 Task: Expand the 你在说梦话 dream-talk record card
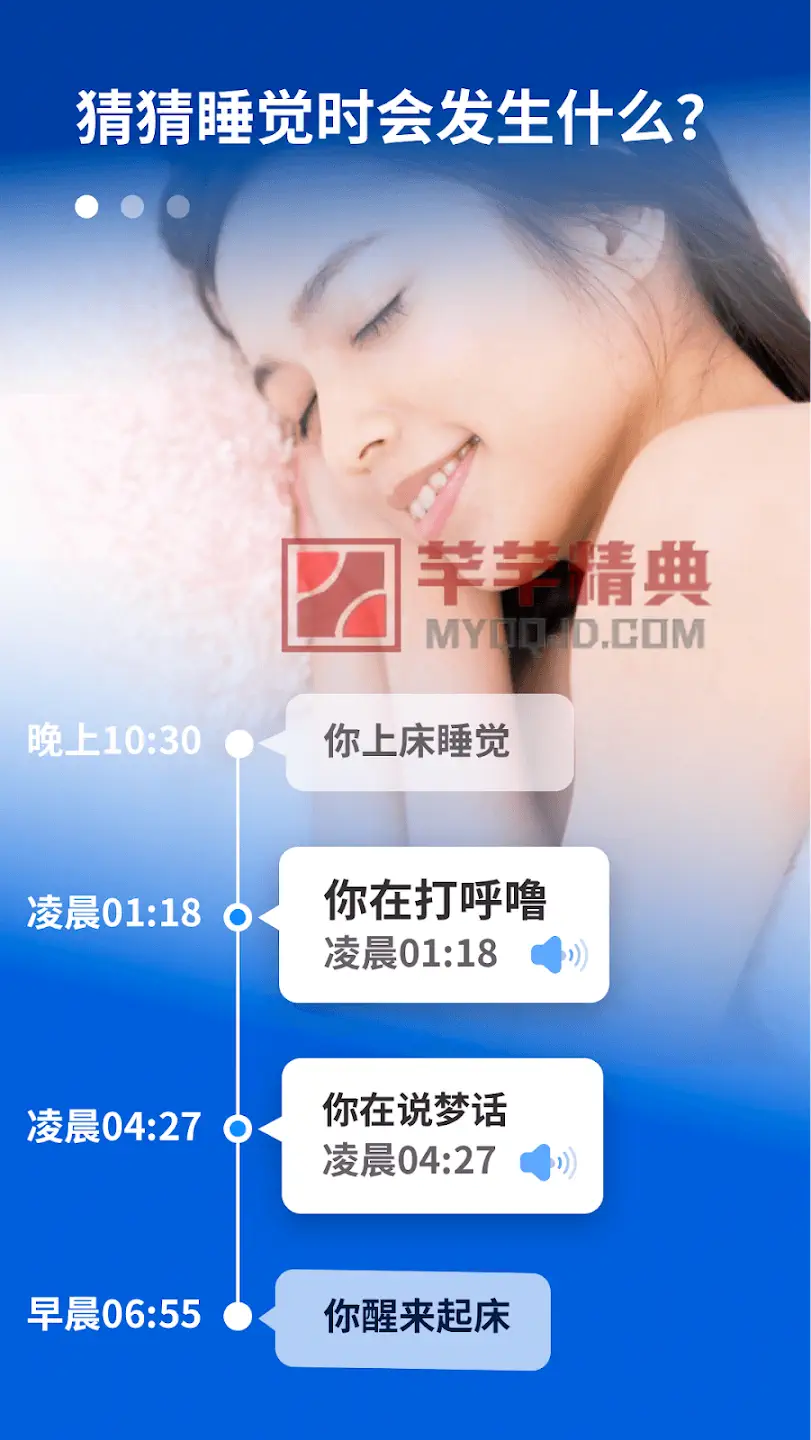coord(443,1135)
